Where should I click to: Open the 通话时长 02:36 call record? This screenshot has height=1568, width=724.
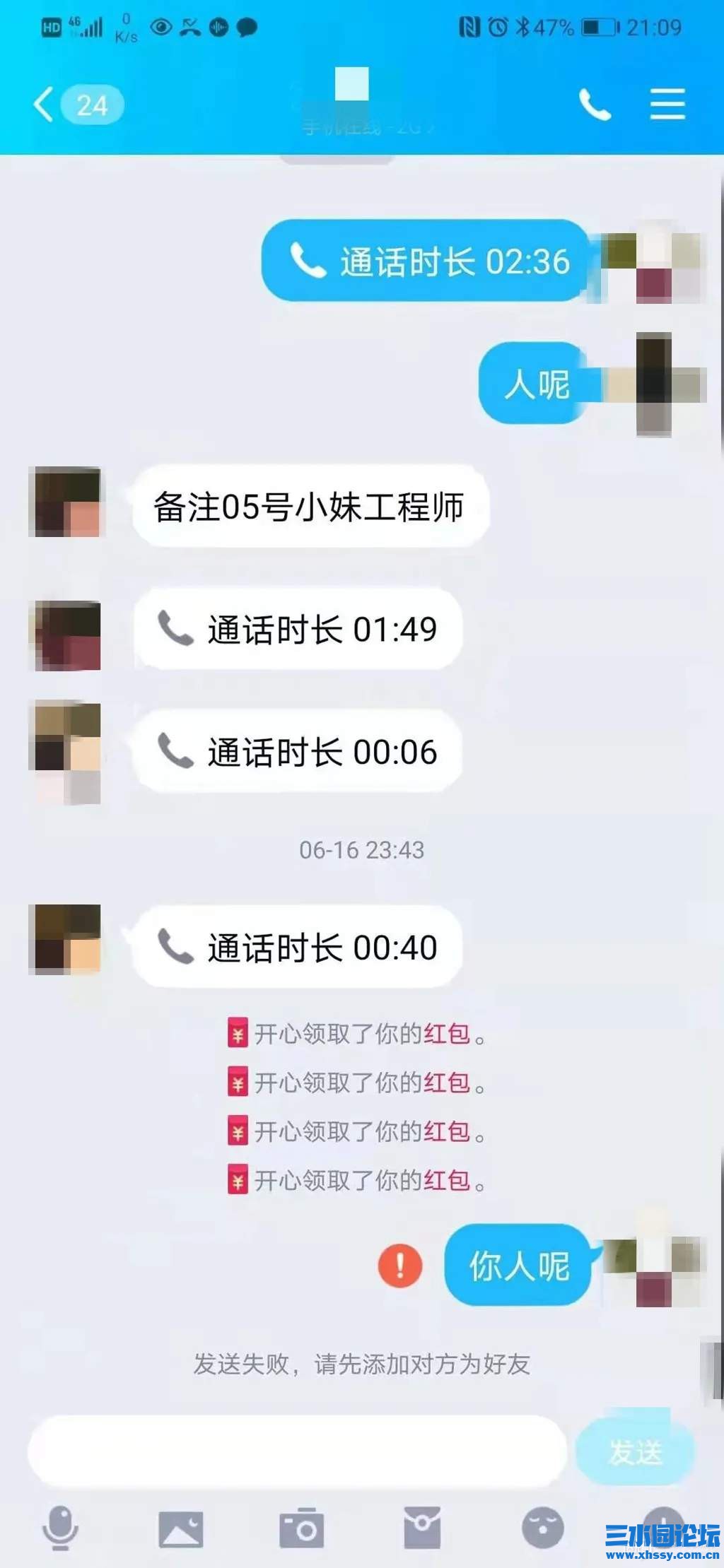click(428, 261)
